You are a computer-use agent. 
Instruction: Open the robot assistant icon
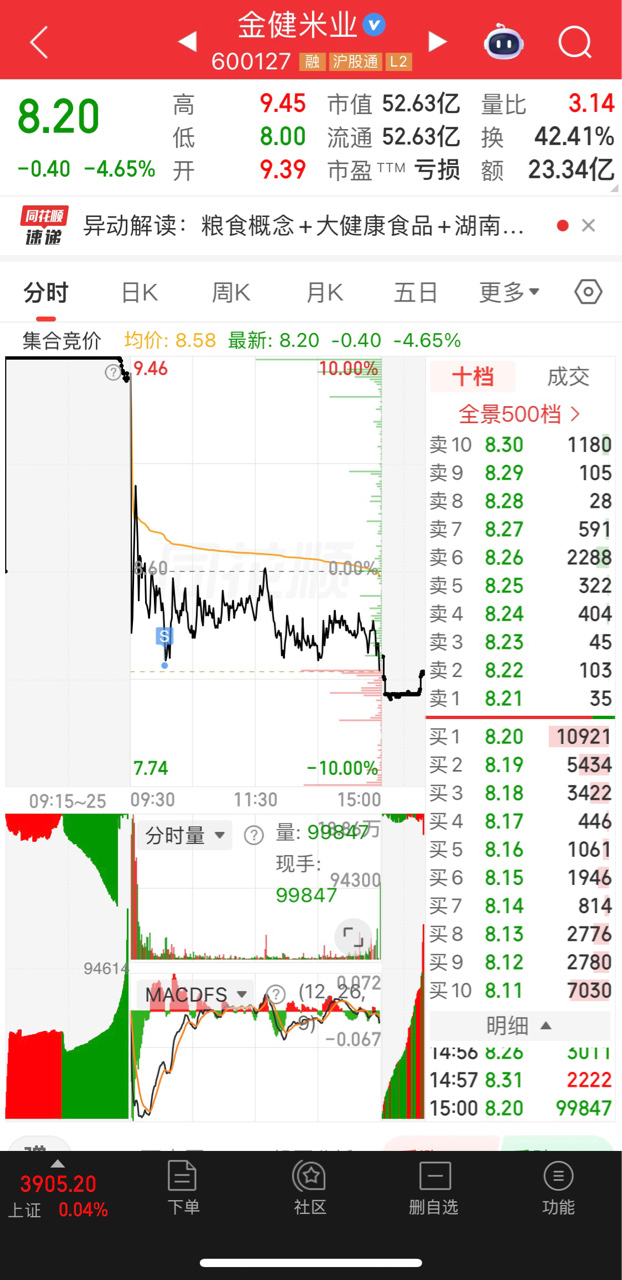(504, 42)
